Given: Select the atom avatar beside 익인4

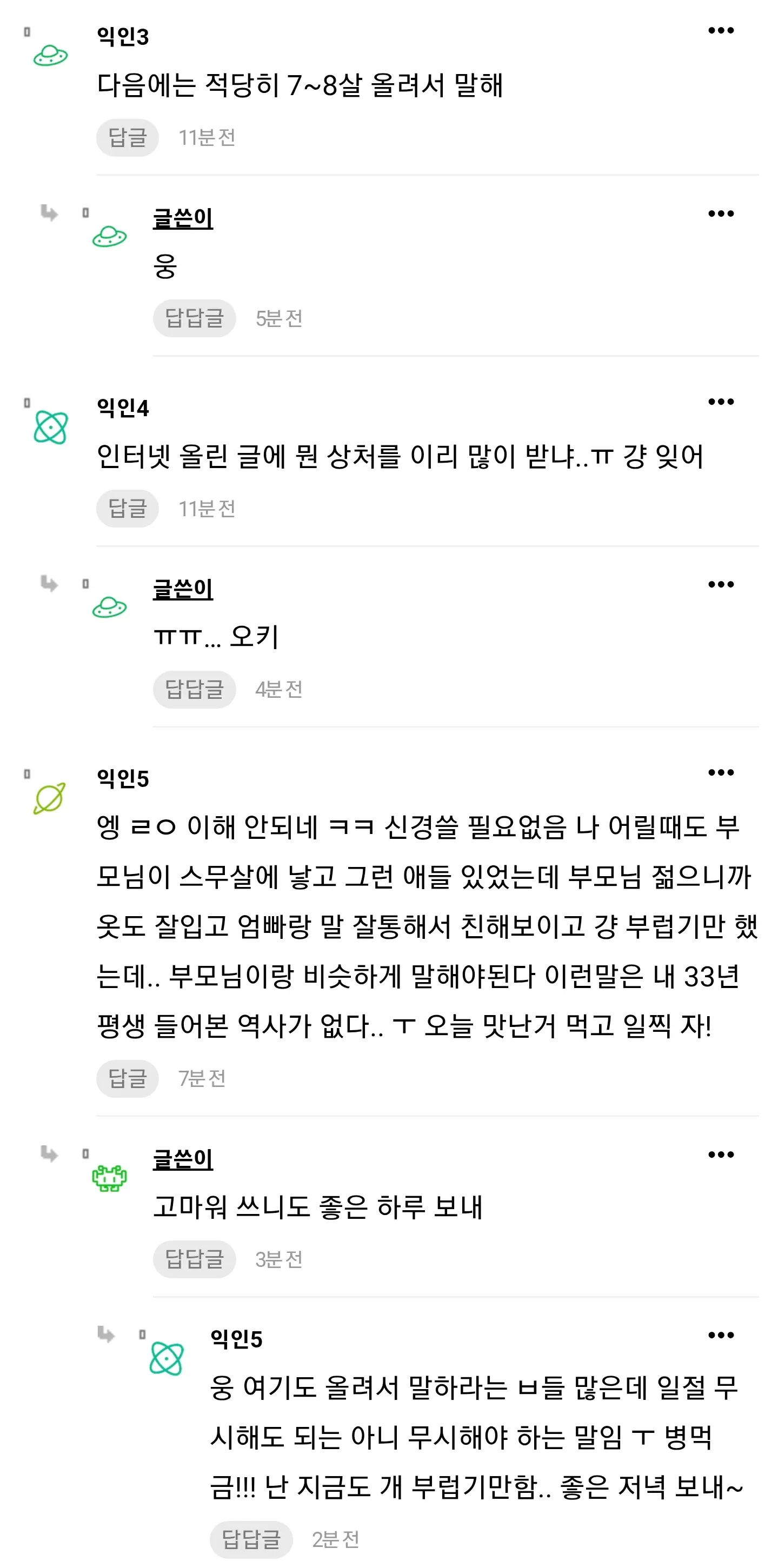Looking at the screenshot, I should coord(50,428).
